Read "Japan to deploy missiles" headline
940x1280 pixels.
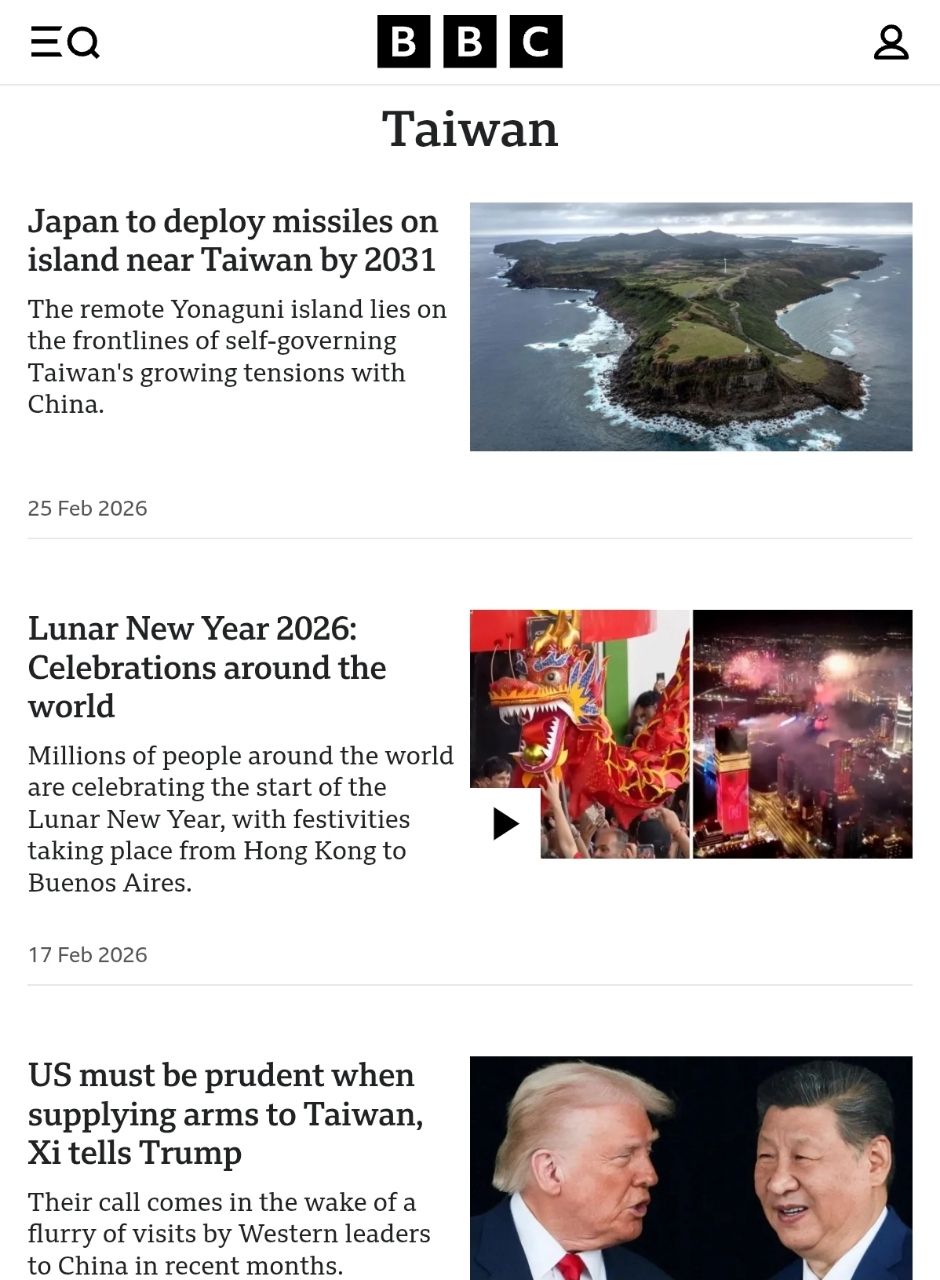pos(233,240)
